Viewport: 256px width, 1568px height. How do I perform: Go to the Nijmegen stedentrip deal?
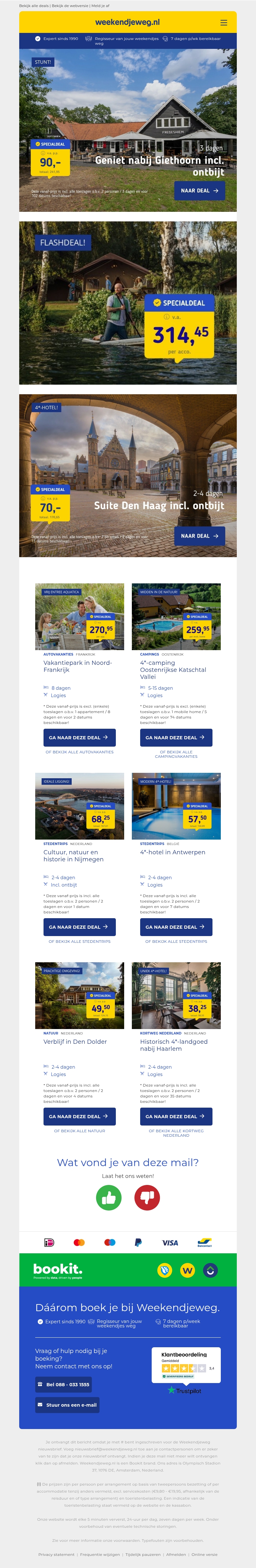(x=79, y=926)
